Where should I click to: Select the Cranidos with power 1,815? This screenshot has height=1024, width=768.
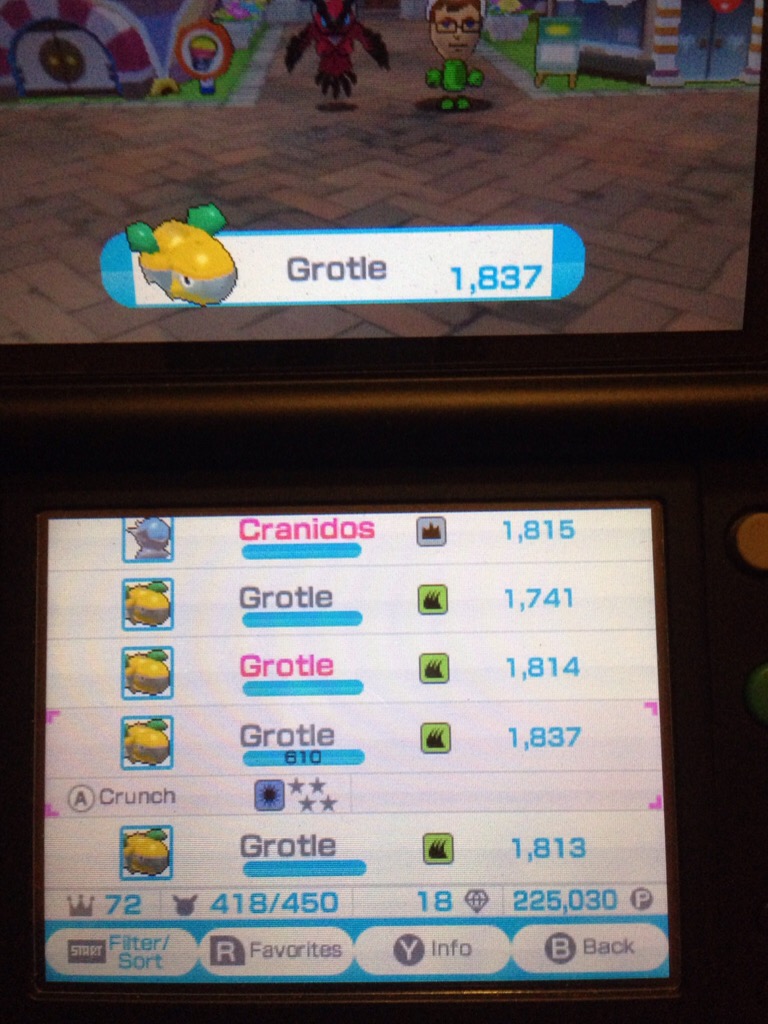[350, 534]
